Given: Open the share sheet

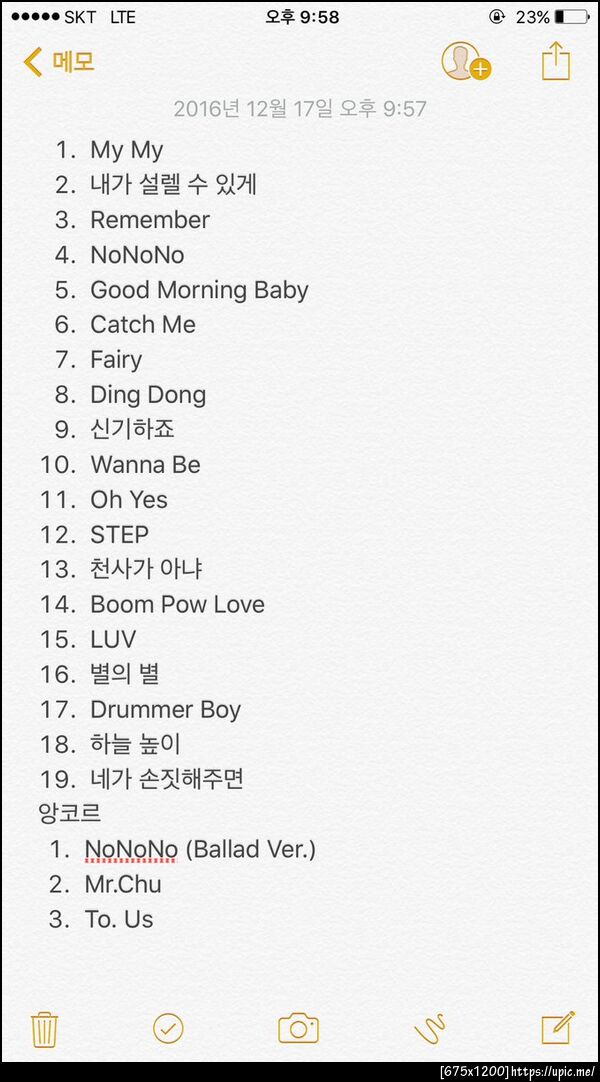Looking at the screenshot, I should (x=556, y=61).
